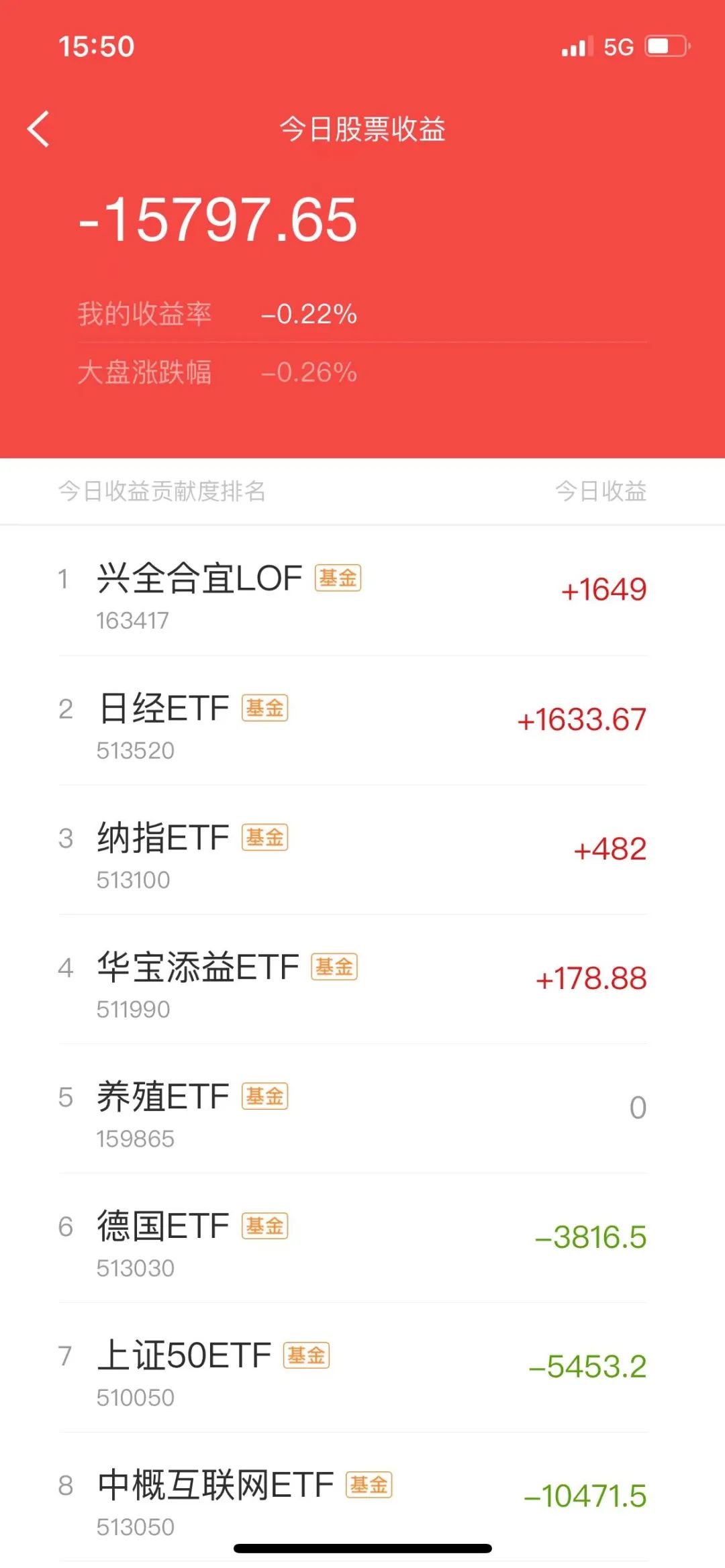Go back using the top-left arrow
725x1568 pixels.
38,129
